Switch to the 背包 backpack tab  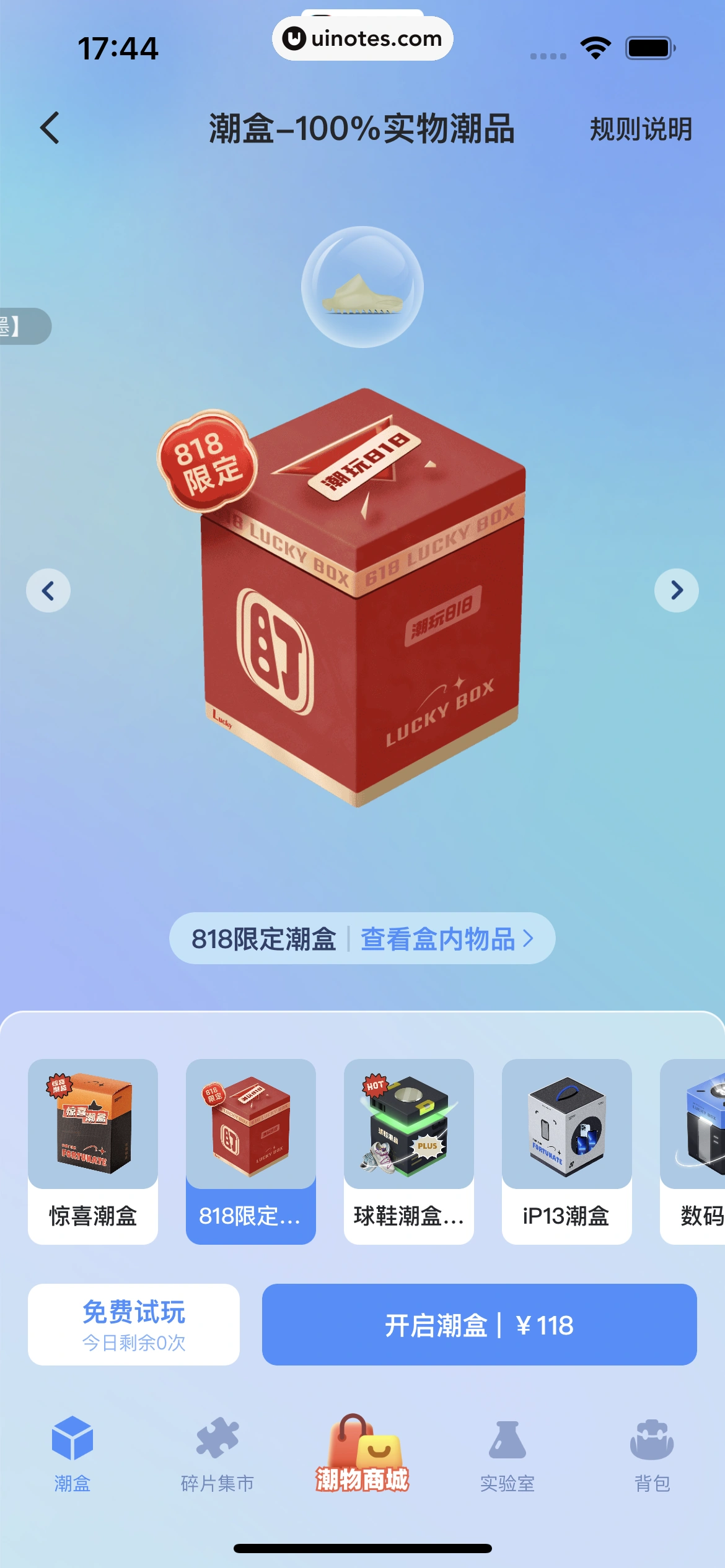tap(652, 1453)
